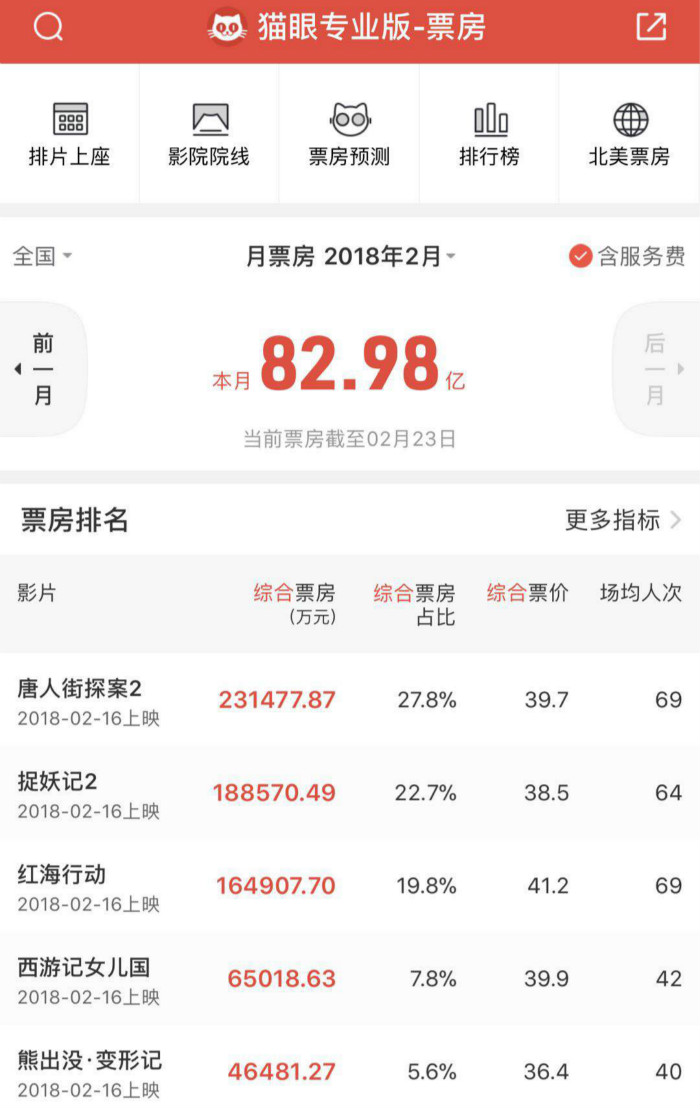This screenshot has width=700, height=1110.
Task: Go to 影院院线
Action: coord(209,134)
